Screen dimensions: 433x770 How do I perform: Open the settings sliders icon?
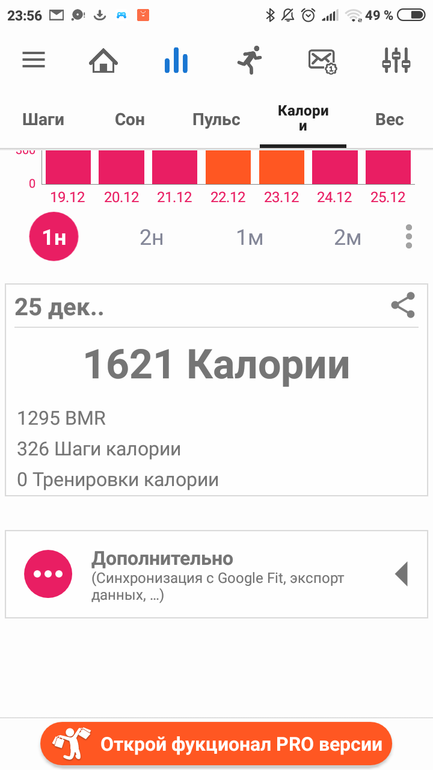pyautogui.click(x=396, y=60)
